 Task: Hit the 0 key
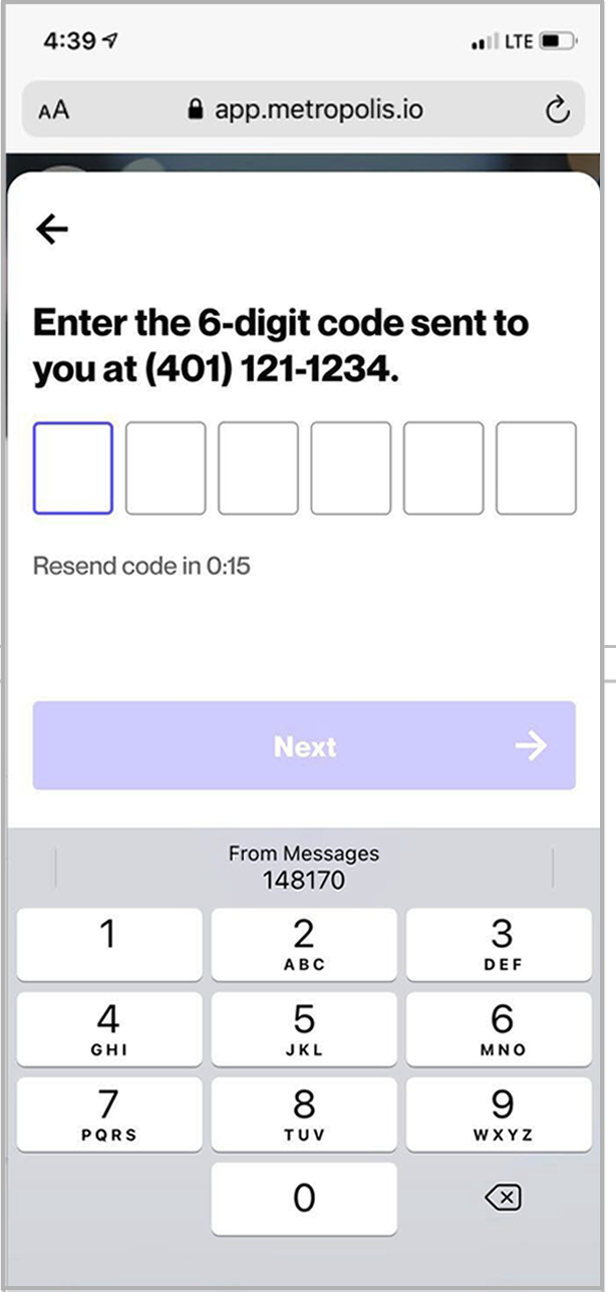point(304,1198)
